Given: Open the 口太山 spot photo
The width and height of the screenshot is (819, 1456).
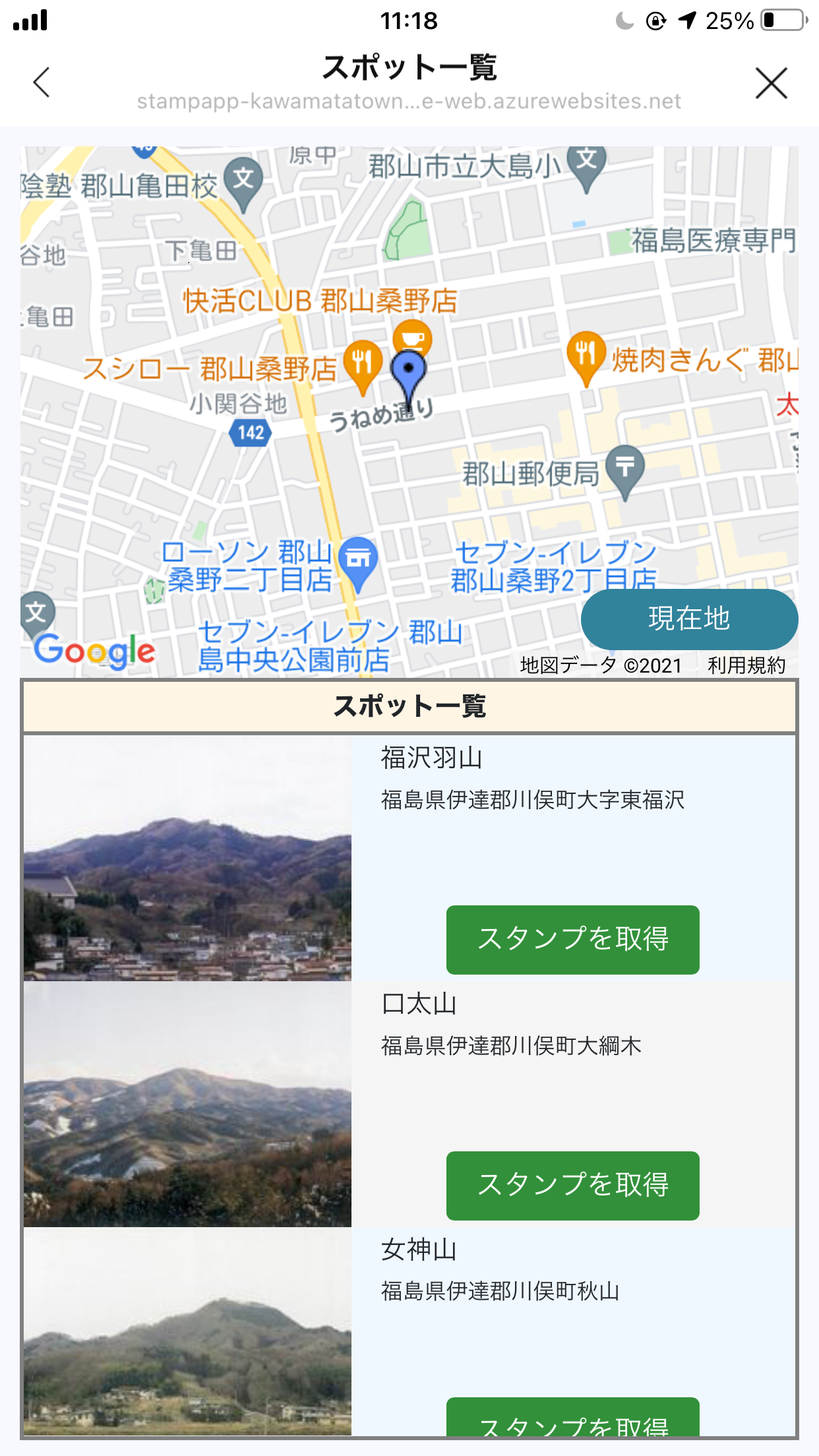Looking at the screenshot, I should coord(187,1104).
